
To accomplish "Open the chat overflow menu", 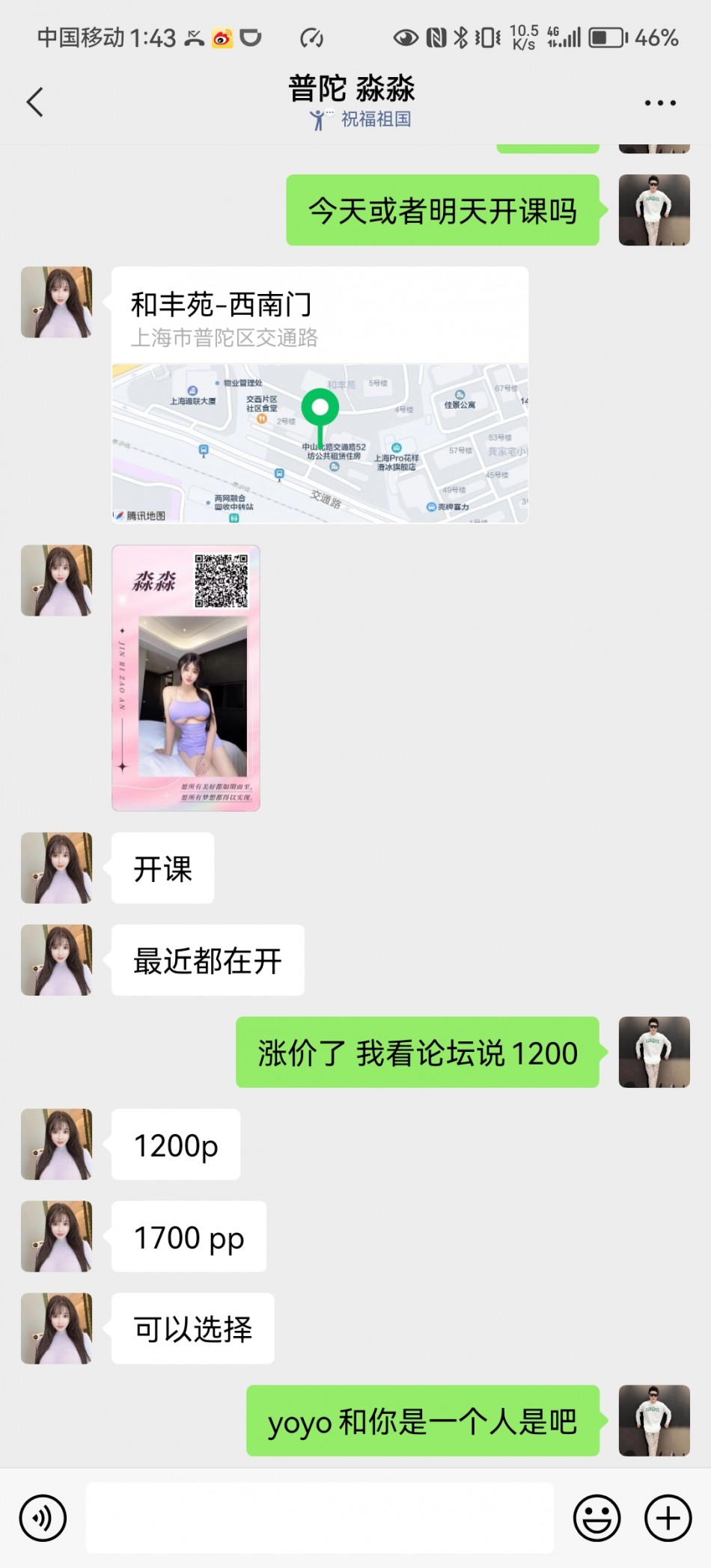I will (x=660, y=103).
